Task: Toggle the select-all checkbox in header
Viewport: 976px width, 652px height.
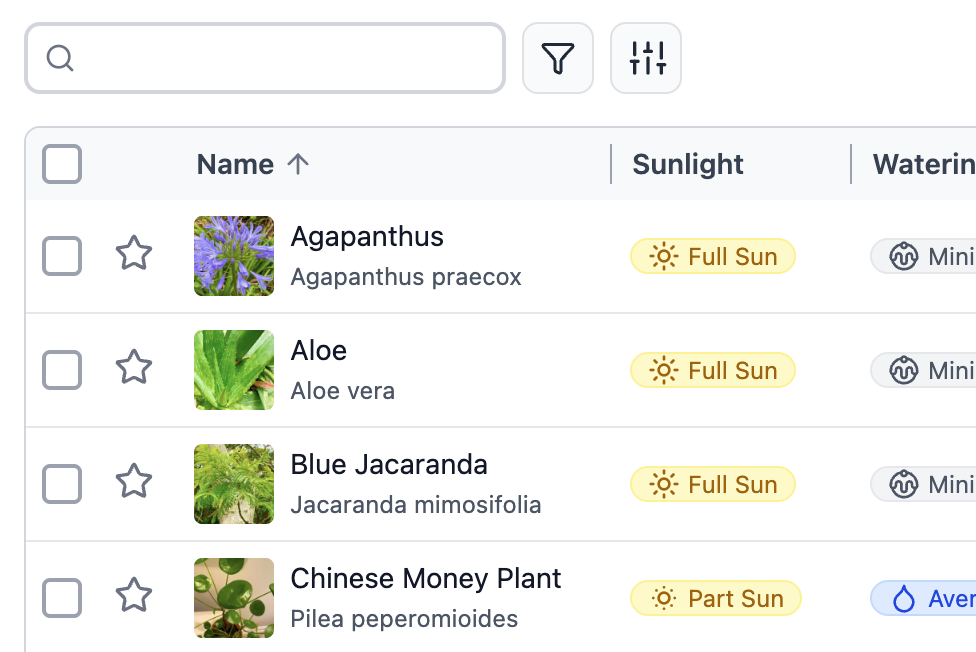Action: 62,164
